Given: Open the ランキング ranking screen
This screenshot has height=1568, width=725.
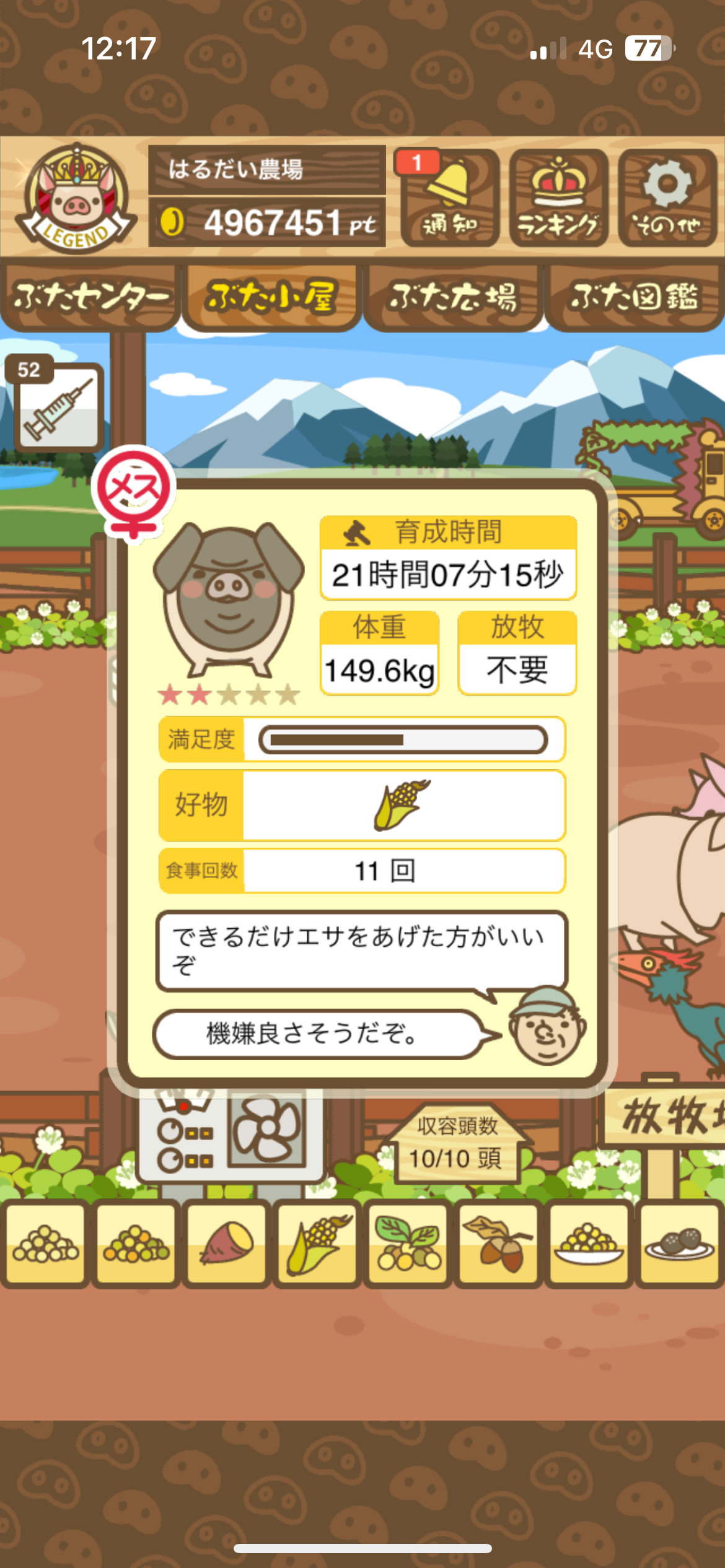Looking at the screenshot, I should 558,198.
